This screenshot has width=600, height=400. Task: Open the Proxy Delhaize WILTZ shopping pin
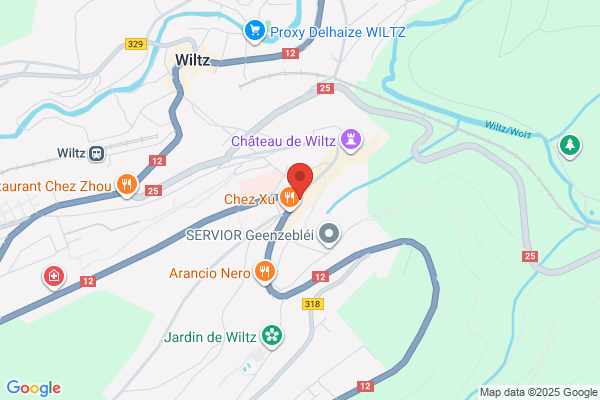255,31
